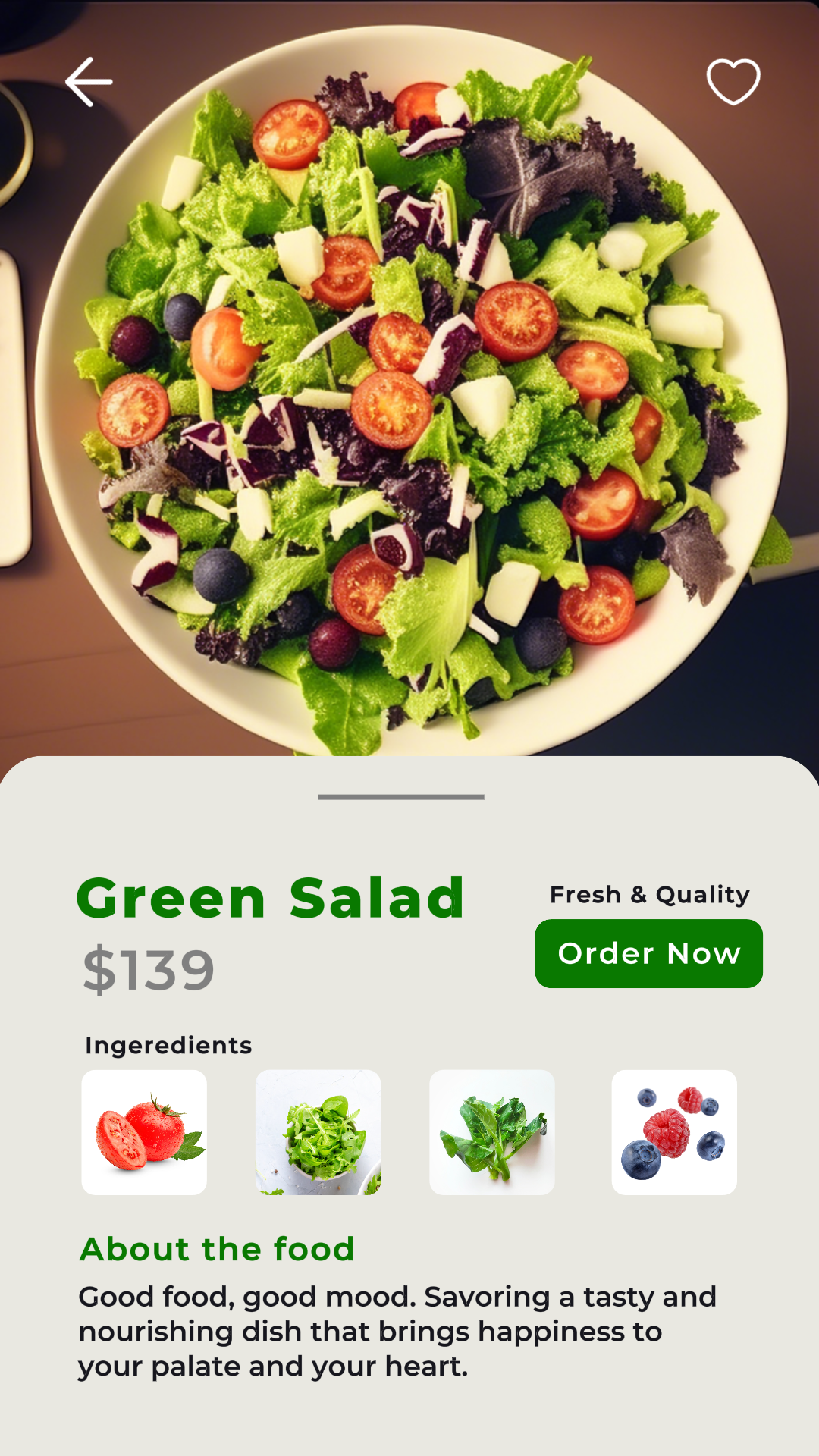
Task: Choose the spinach leaves ingredient tile
Action: point(492,1132)
